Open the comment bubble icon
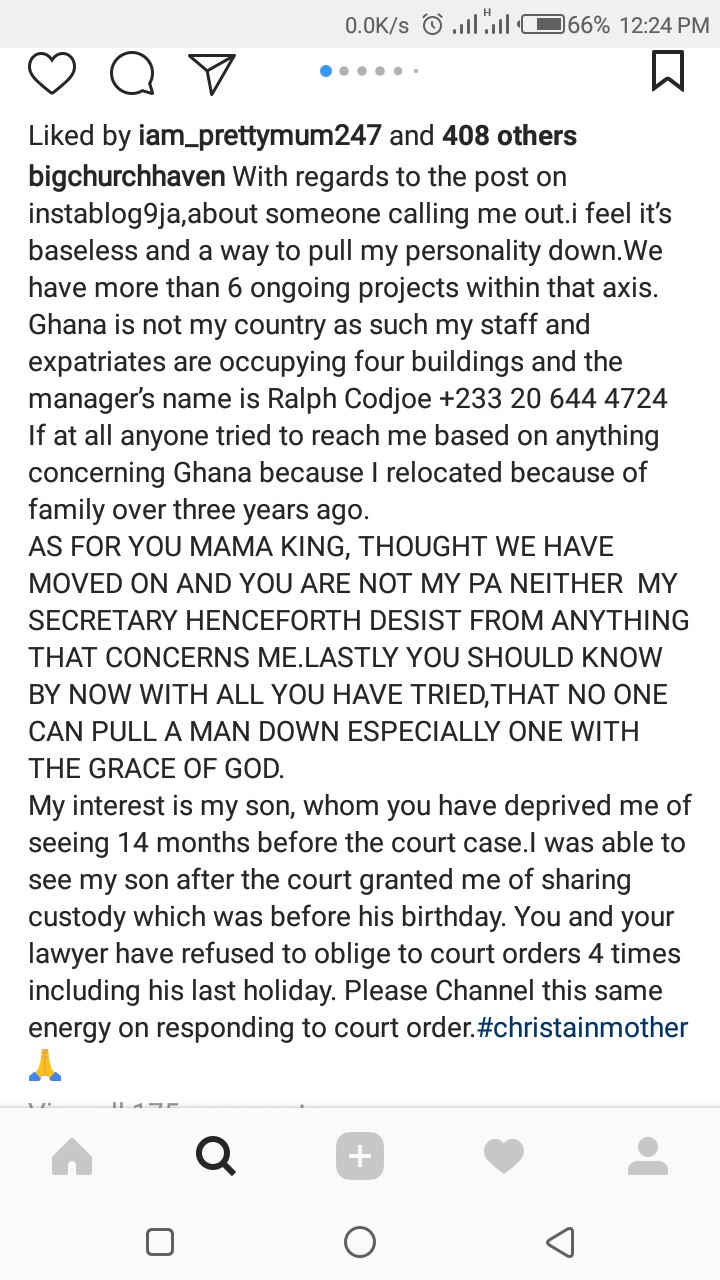This screenshot has height=1280, width=720. [x=132, y=73]
